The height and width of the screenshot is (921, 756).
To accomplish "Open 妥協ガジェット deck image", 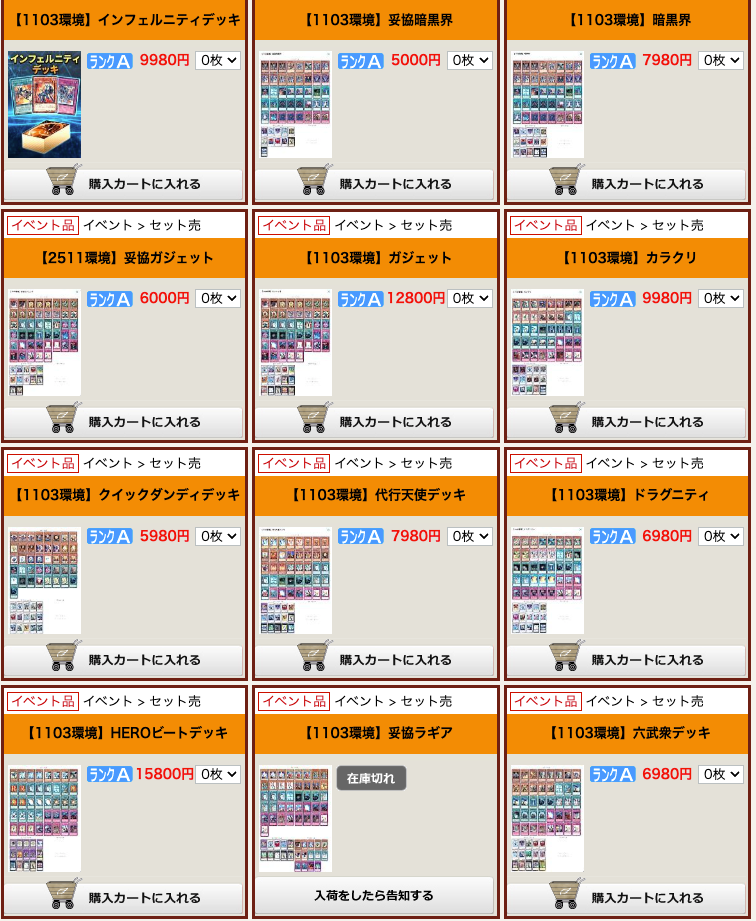I will click(45, 343).
